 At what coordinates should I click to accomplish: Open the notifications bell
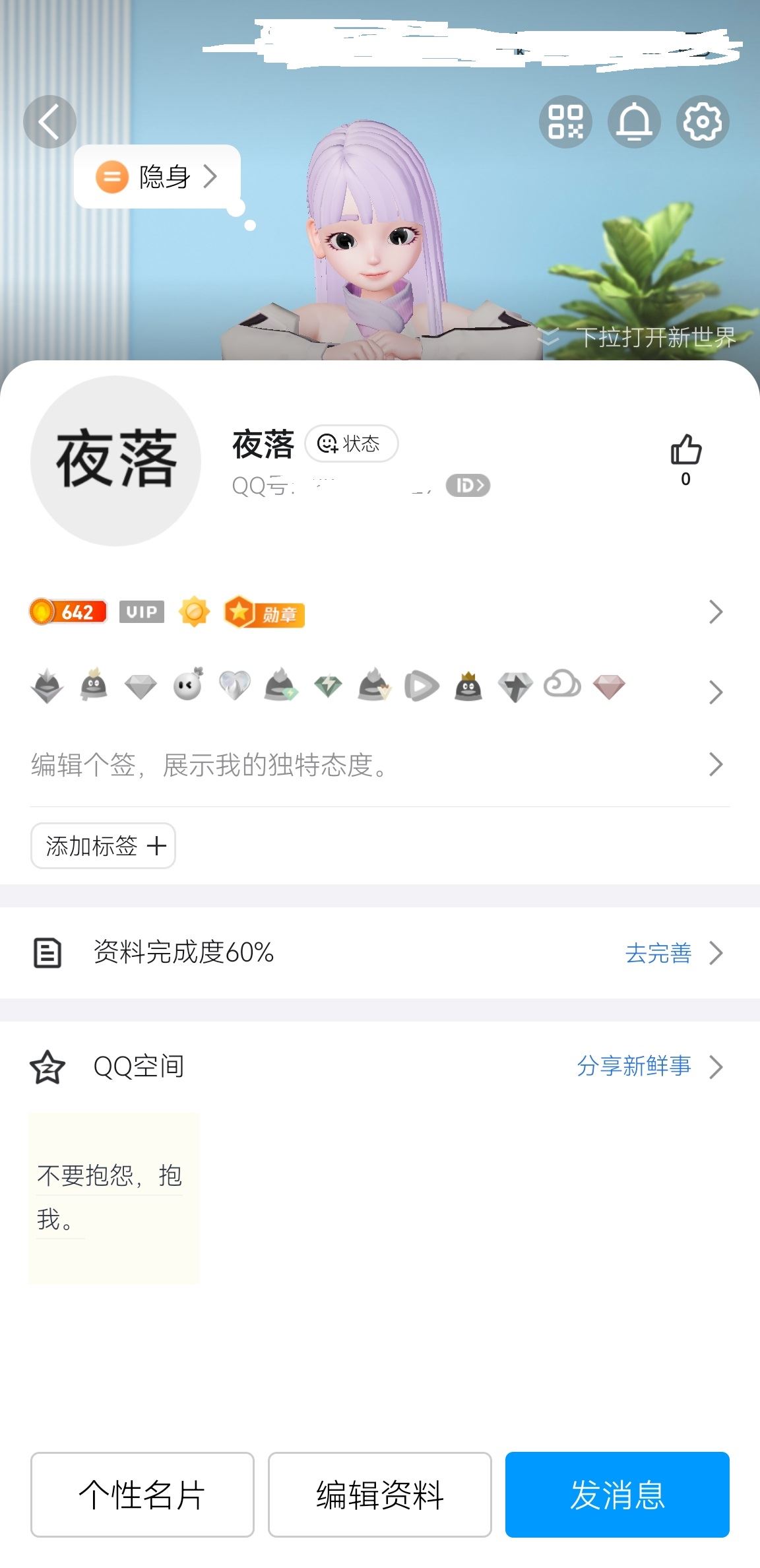click(x=634, y=121)
